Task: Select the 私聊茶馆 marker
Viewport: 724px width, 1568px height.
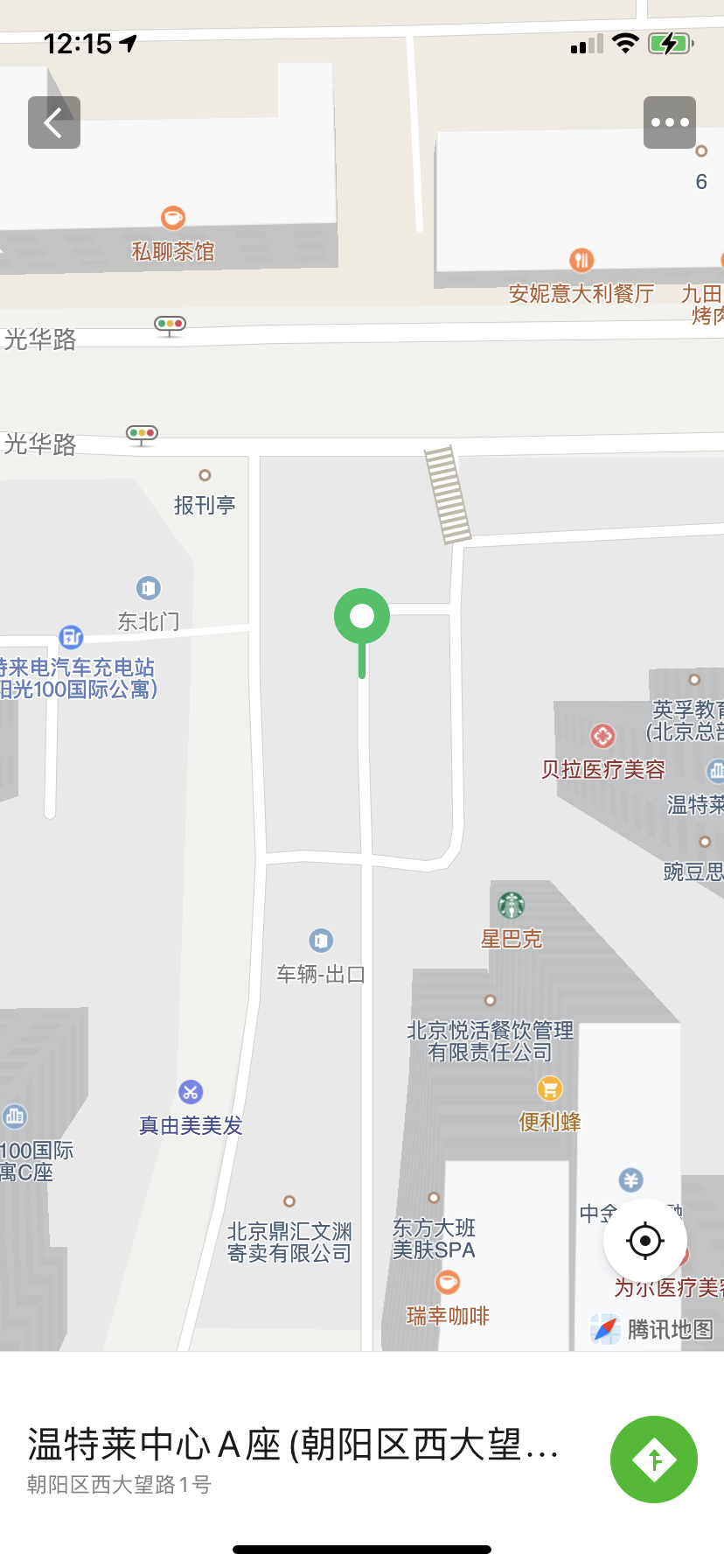Action: (173, 218)
